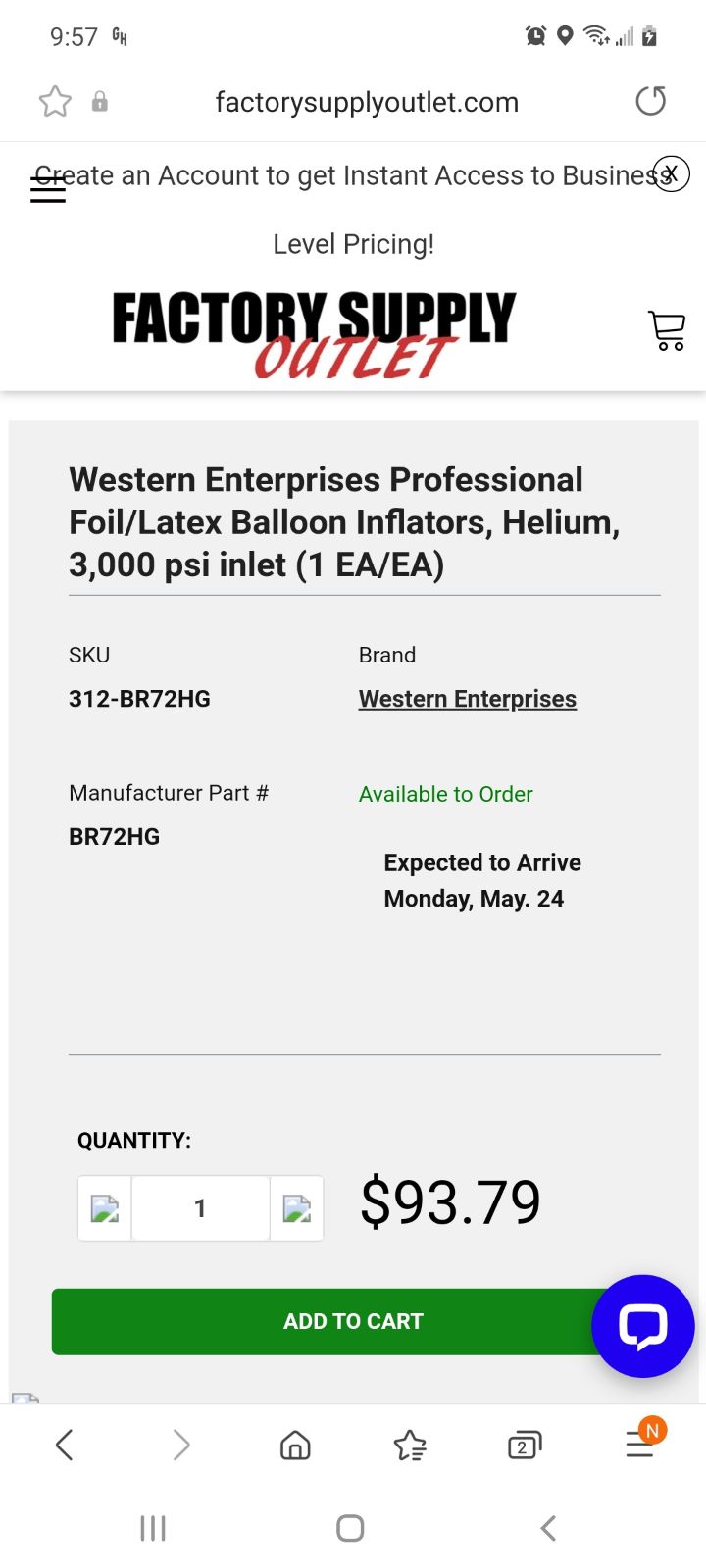The height and width of the screenshot is (1568, 706).
Task: Dismiss the account pricing banner
Action: (x=671, y=174)
